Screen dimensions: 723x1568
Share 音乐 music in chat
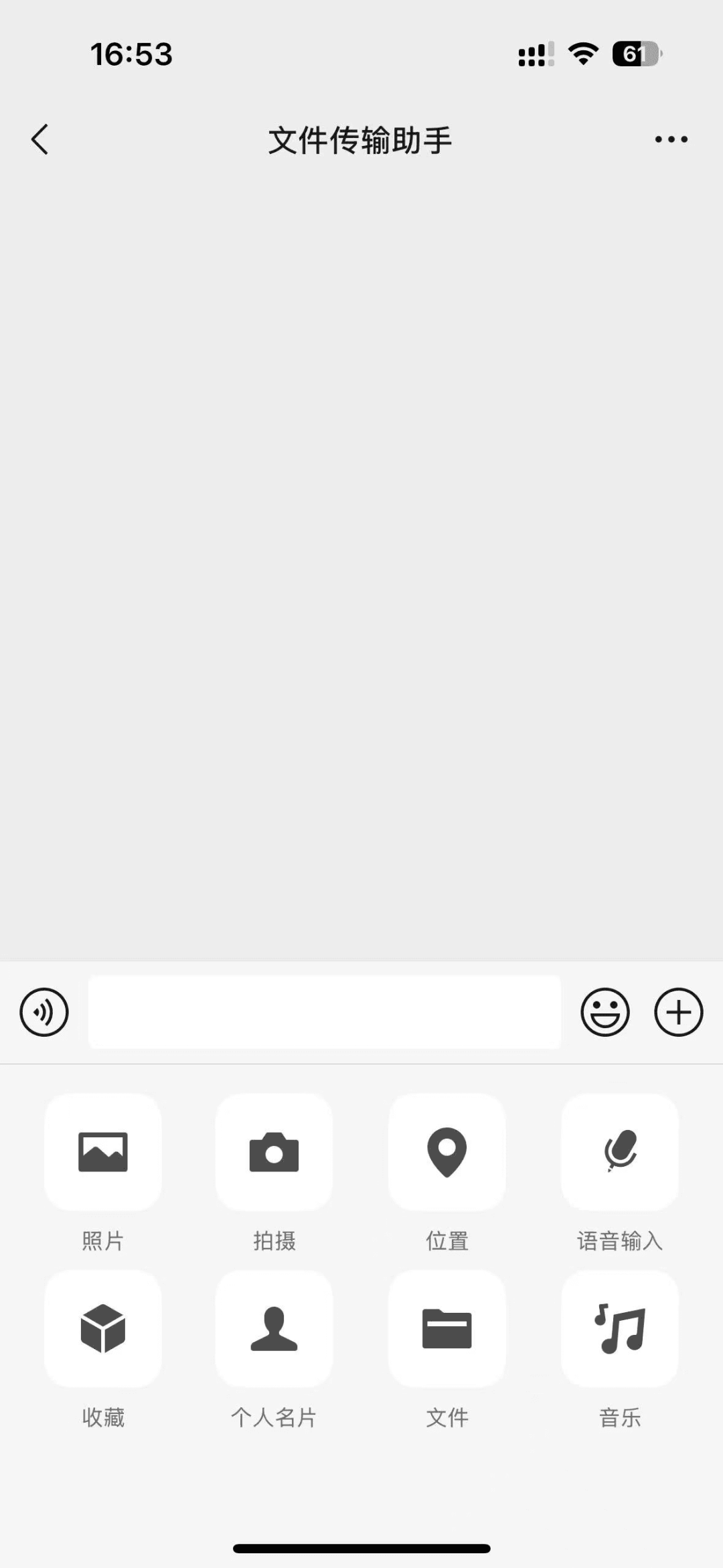tap(620, 1329)
